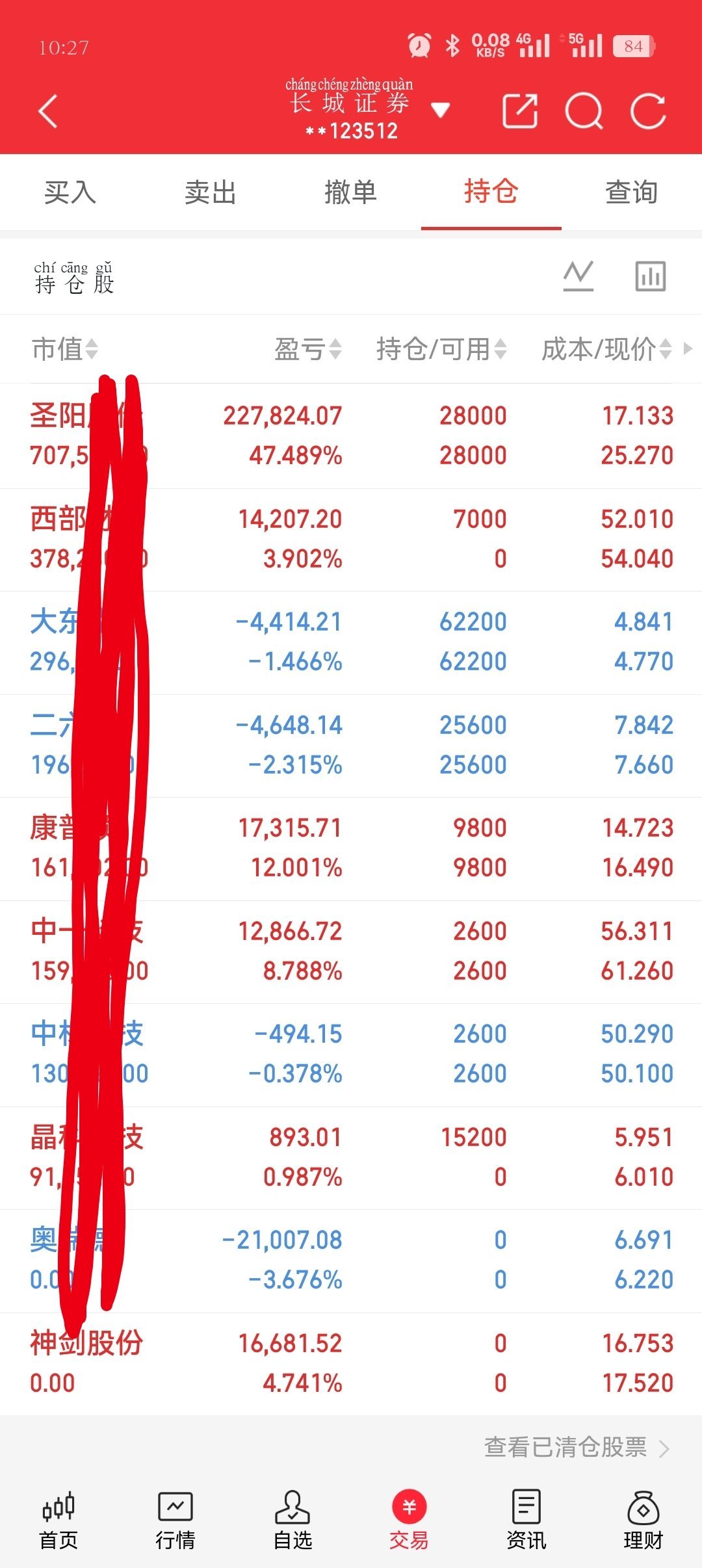702x1568 pixels.
Task: Open the search magnifier icon
Action: point(584,111)
